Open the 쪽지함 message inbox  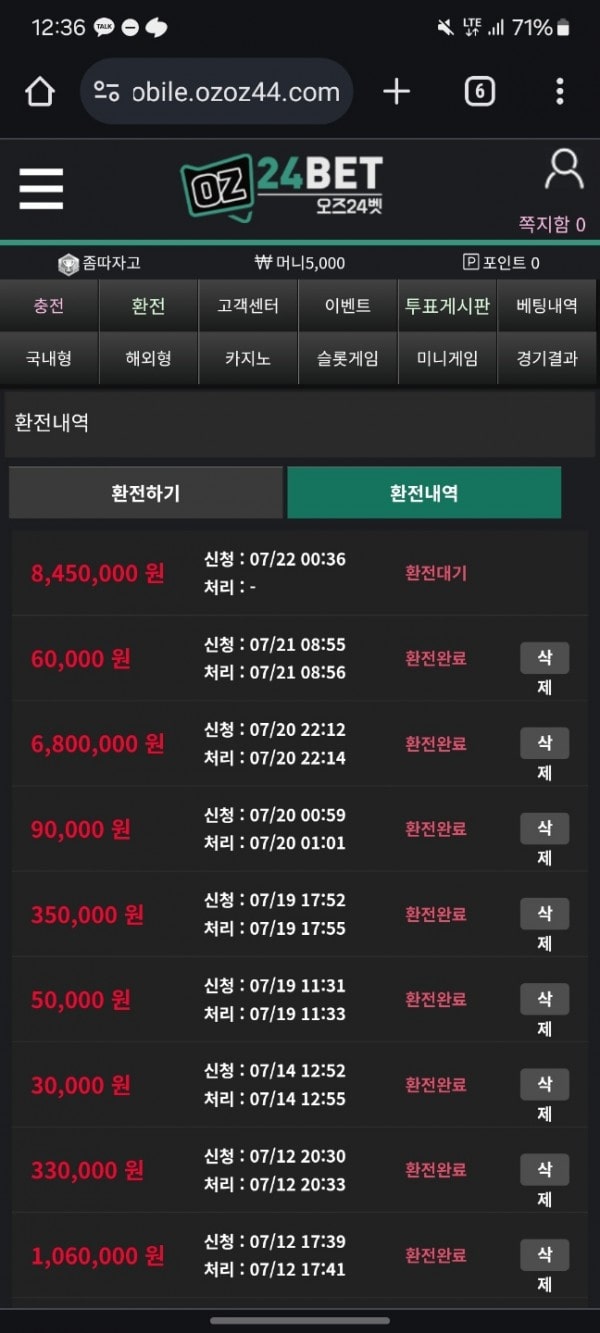(552, 224)
